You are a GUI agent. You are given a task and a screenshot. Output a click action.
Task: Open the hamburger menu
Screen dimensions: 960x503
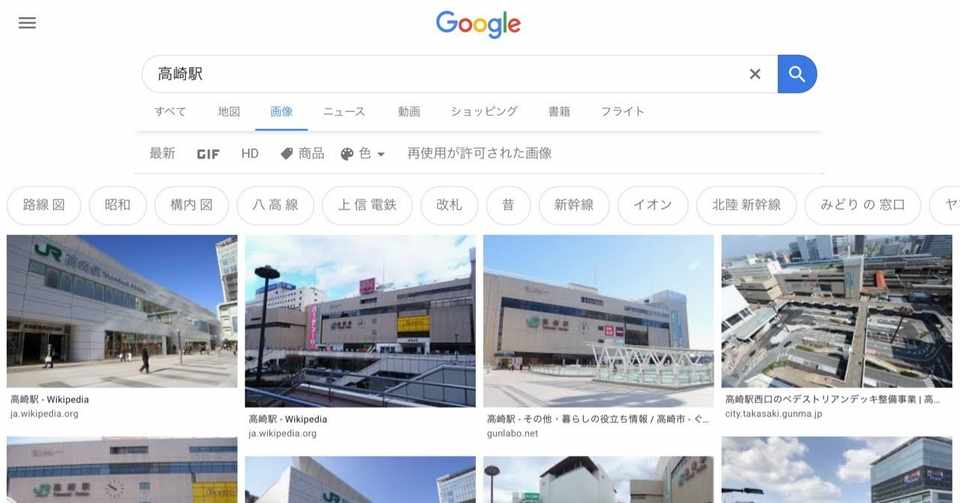pyautogui.click(x=27, y=23)
